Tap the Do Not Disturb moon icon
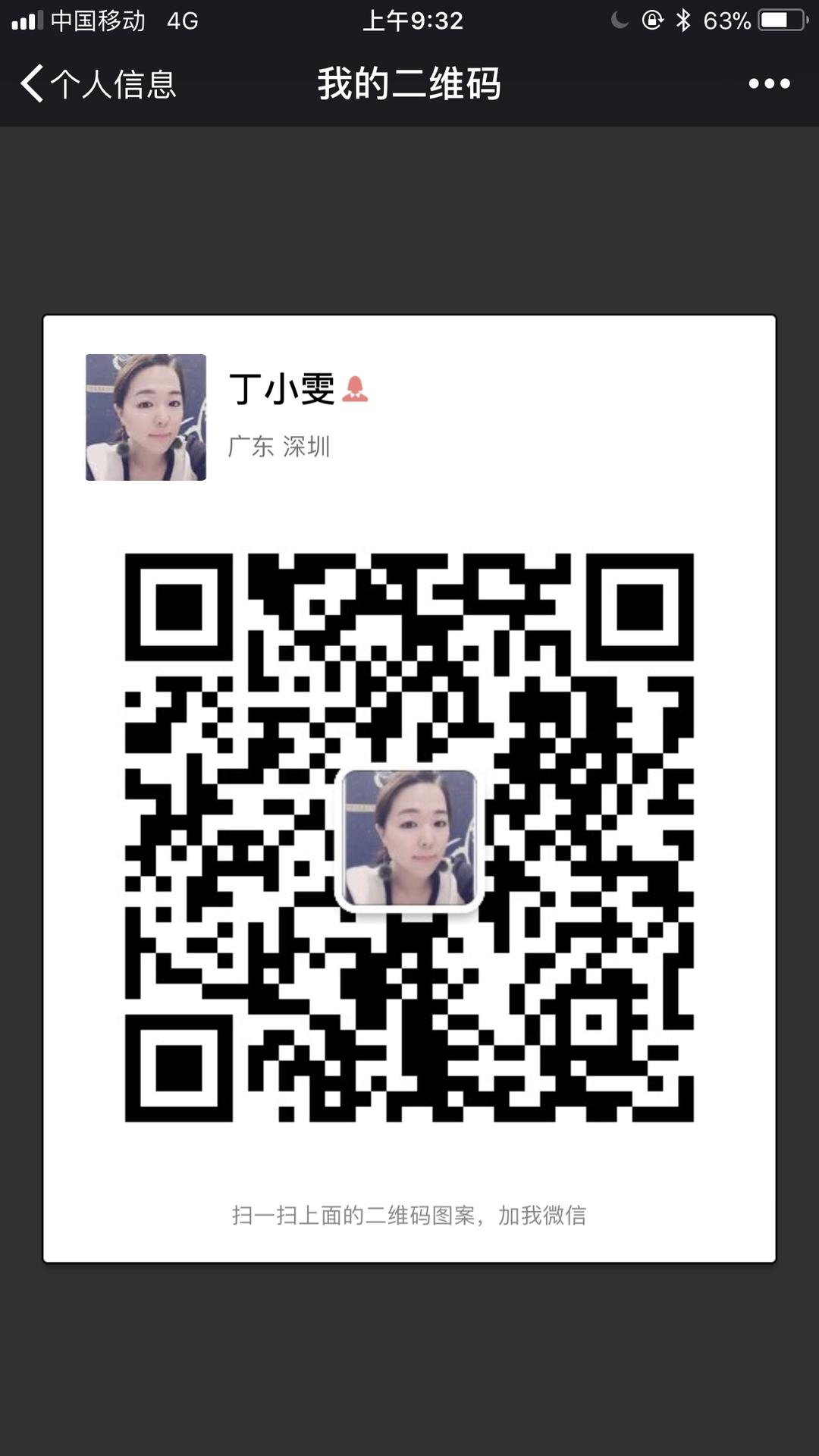The width and height of the screenshot is (819, 1456). click(x=620, y=21)
